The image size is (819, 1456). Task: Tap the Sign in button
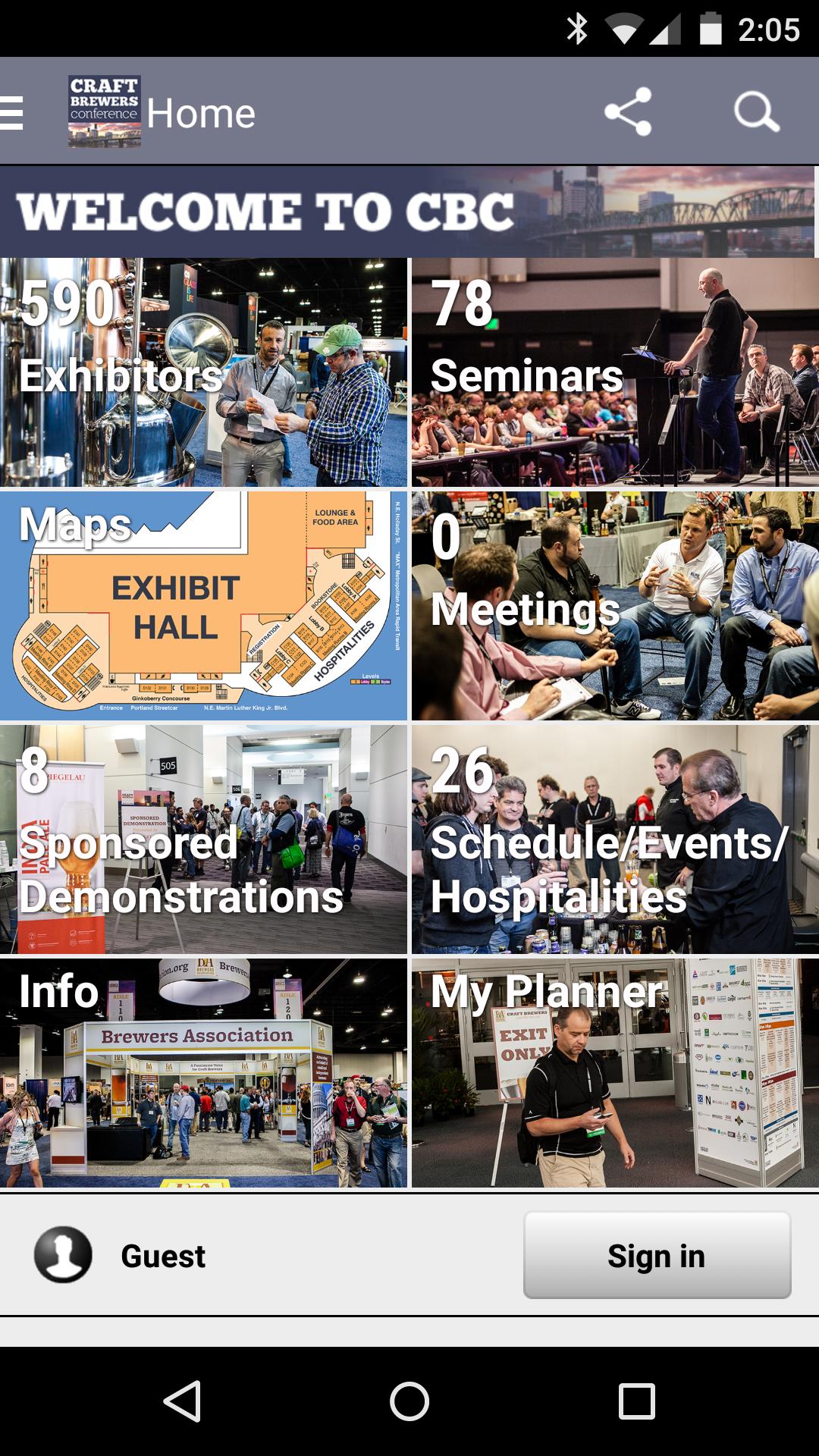pos(657,1255)
